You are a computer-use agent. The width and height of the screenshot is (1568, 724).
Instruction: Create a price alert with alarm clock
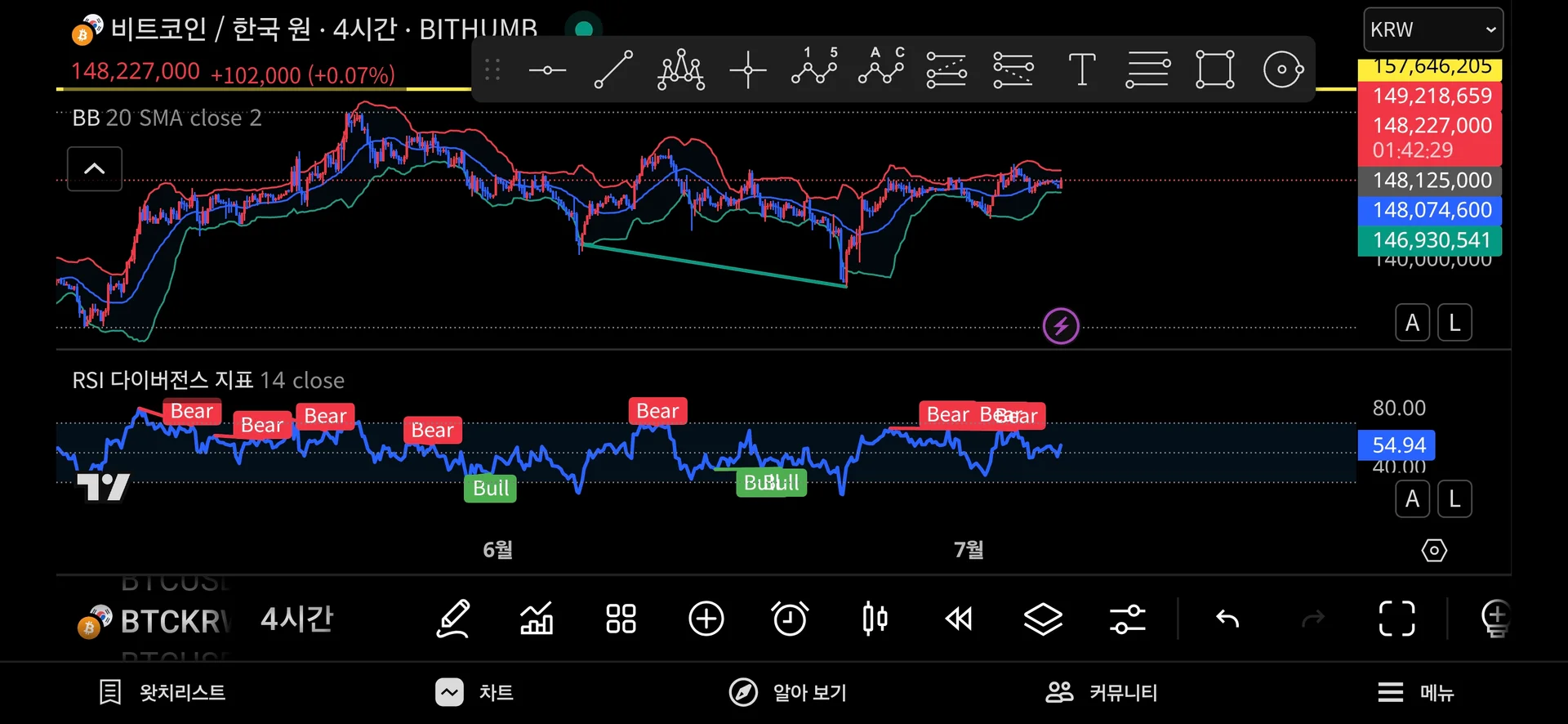coord(790,619)
